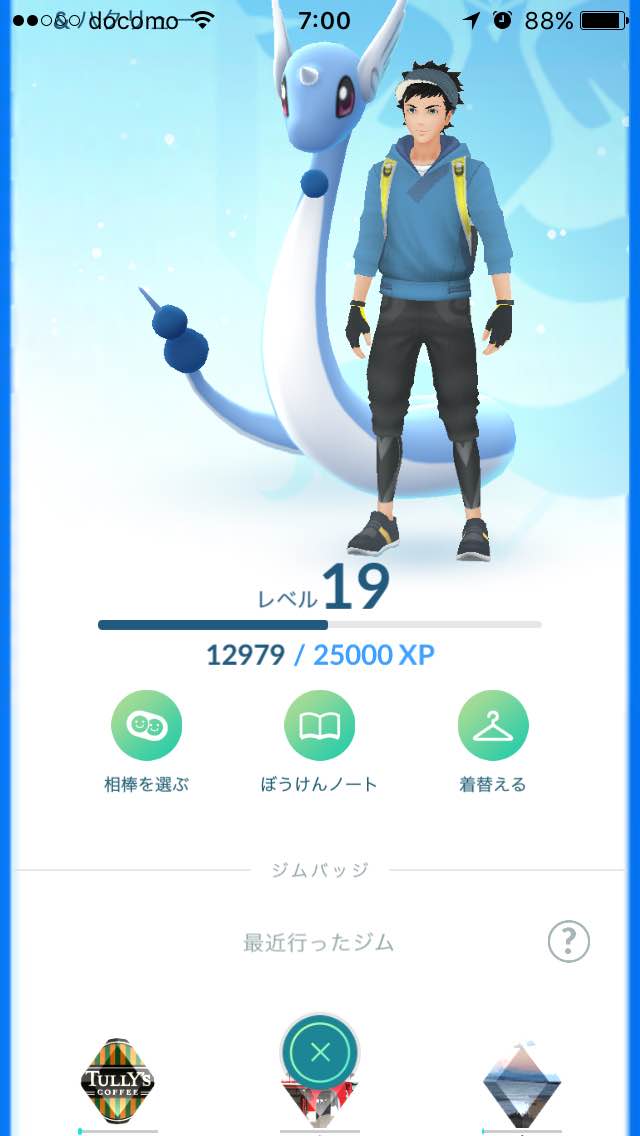Tap 着替える to change the avatar's outfit

(x=493, y=725)
